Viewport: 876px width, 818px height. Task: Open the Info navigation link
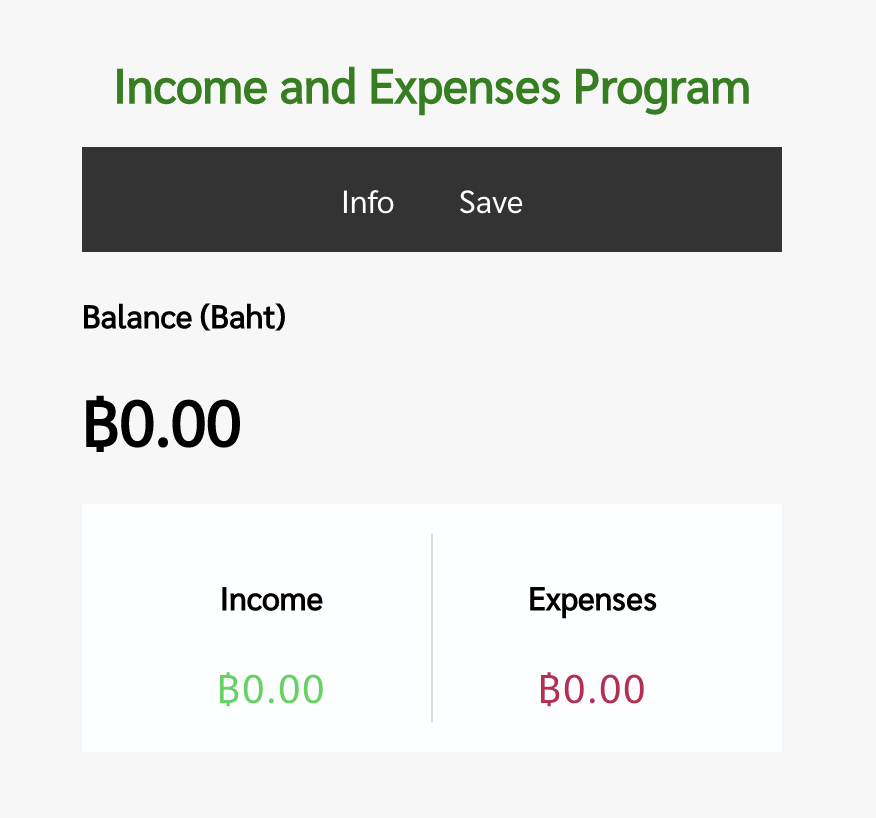367,202
